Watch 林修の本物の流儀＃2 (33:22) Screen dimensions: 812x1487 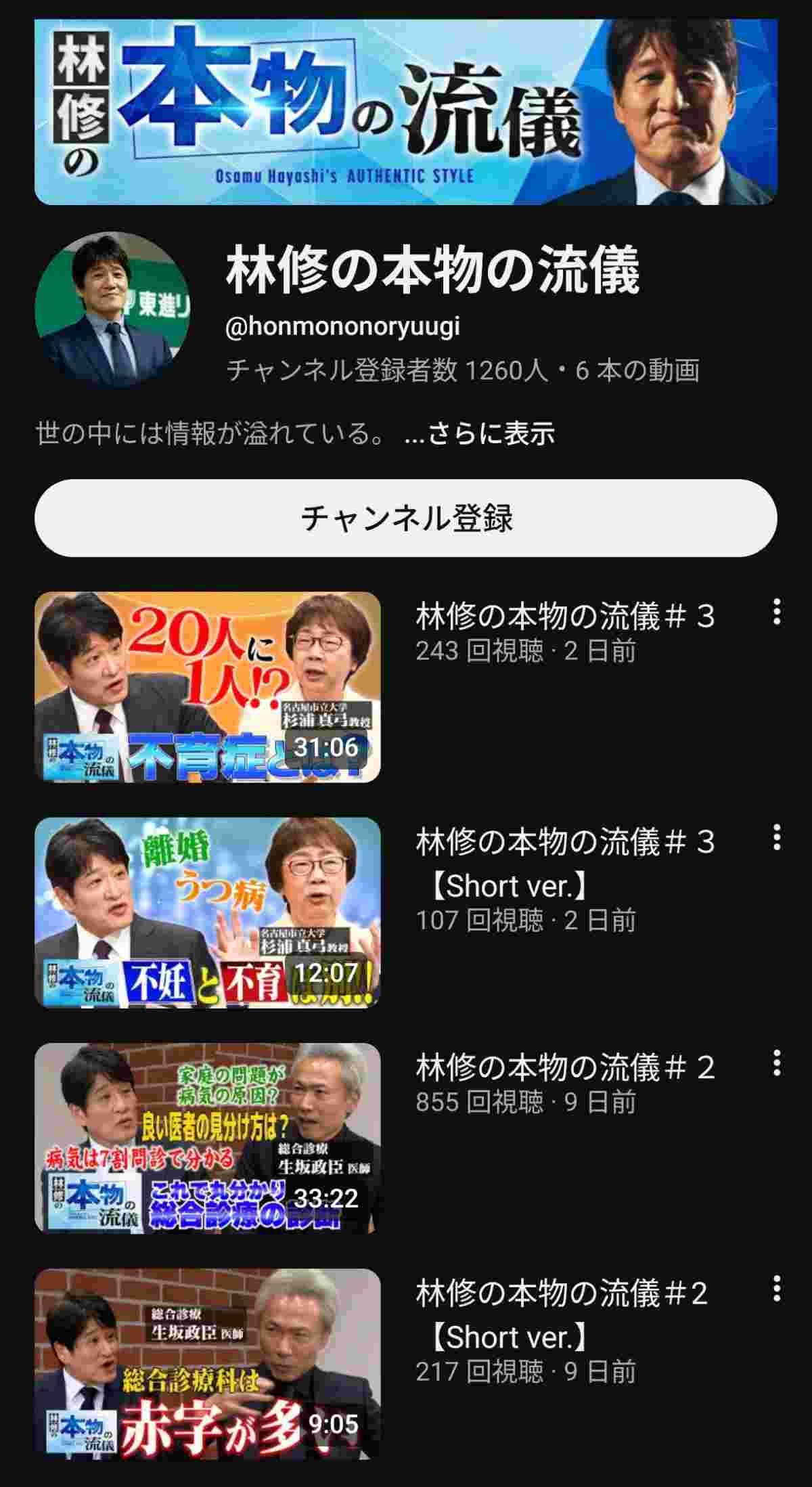tap(207, 1138)
